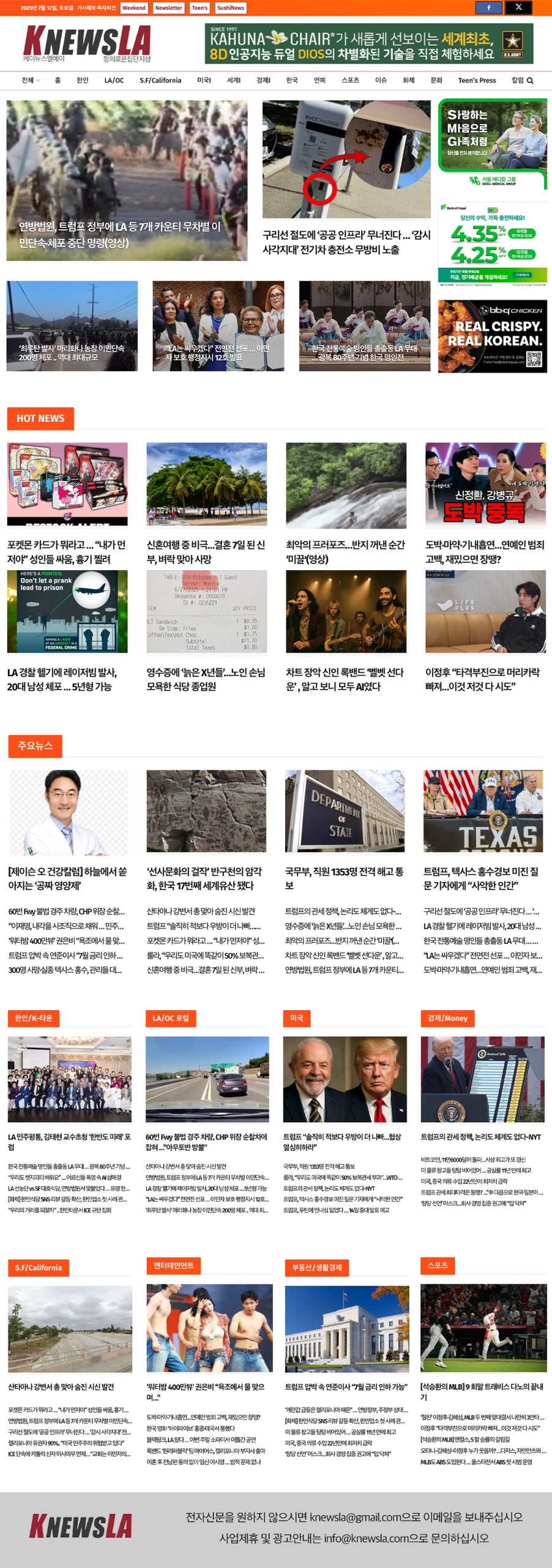Viewport: 552px width, 1568px height.
Task: Open the 한인/K-타운 category label
Action: coord(34,1018)
